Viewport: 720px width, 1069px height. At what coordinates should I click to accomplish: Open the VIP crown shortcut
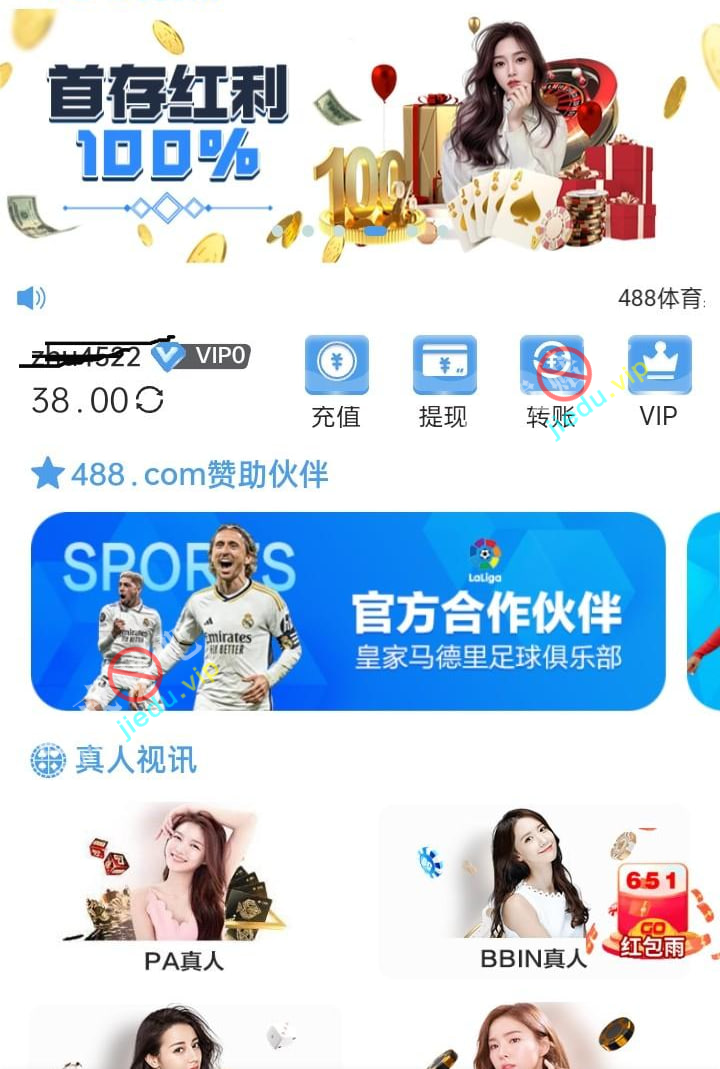[x=659, y=382]
